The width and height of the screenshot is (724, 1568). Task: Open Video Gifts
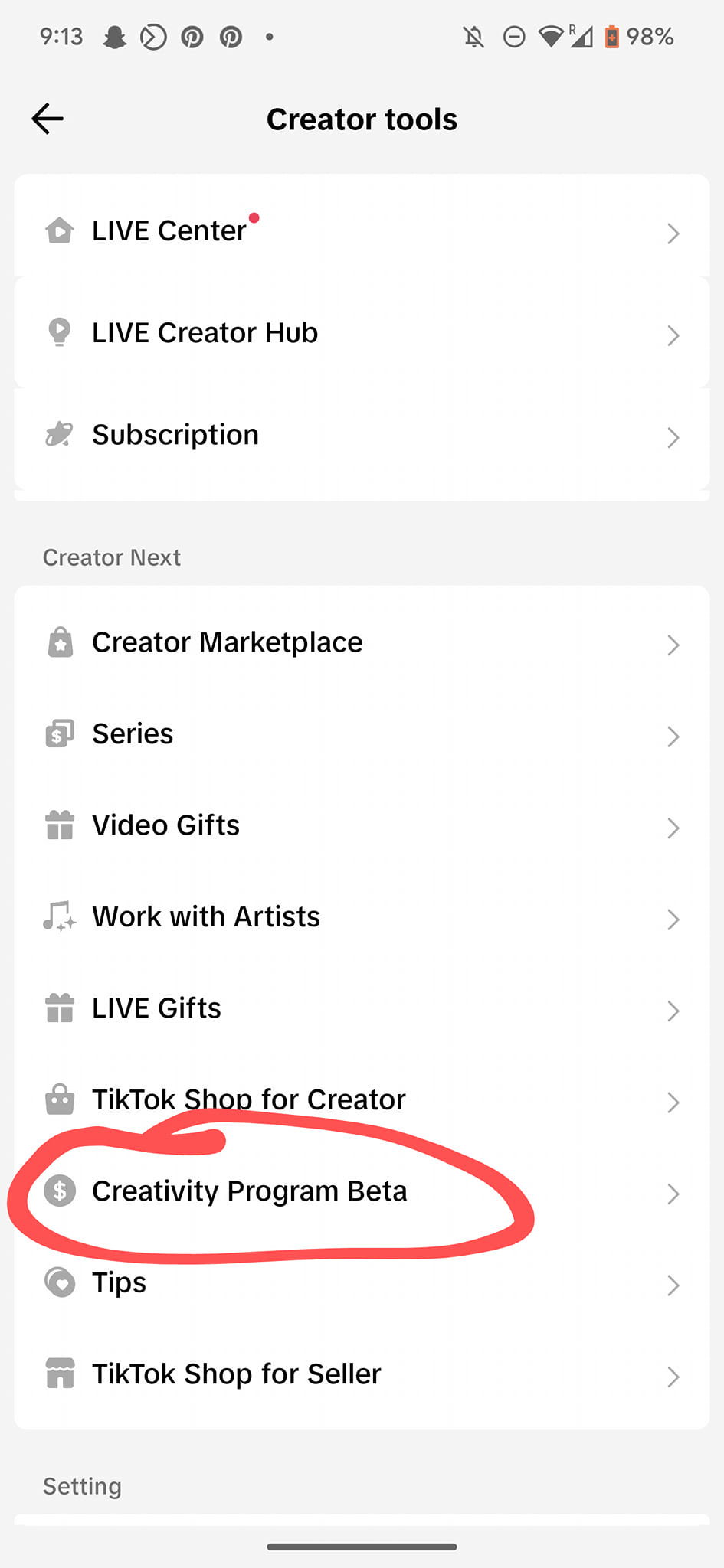pyautogui.click(x=360, y=826)
